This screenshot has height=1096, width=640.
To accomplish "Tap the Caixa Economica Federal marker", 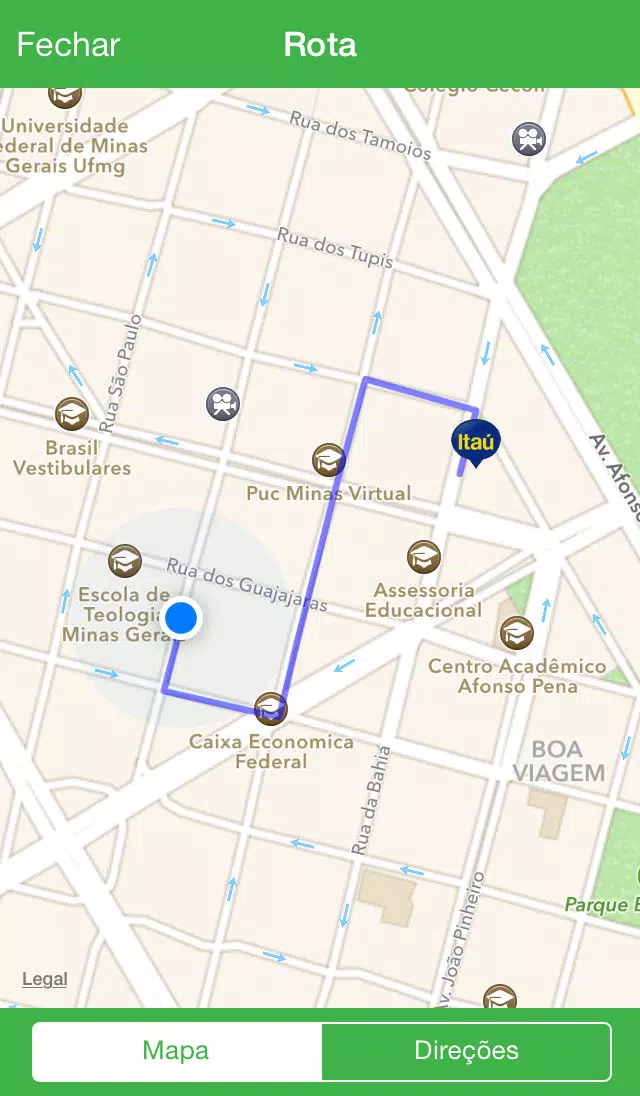I will click(x=270, y=708).
